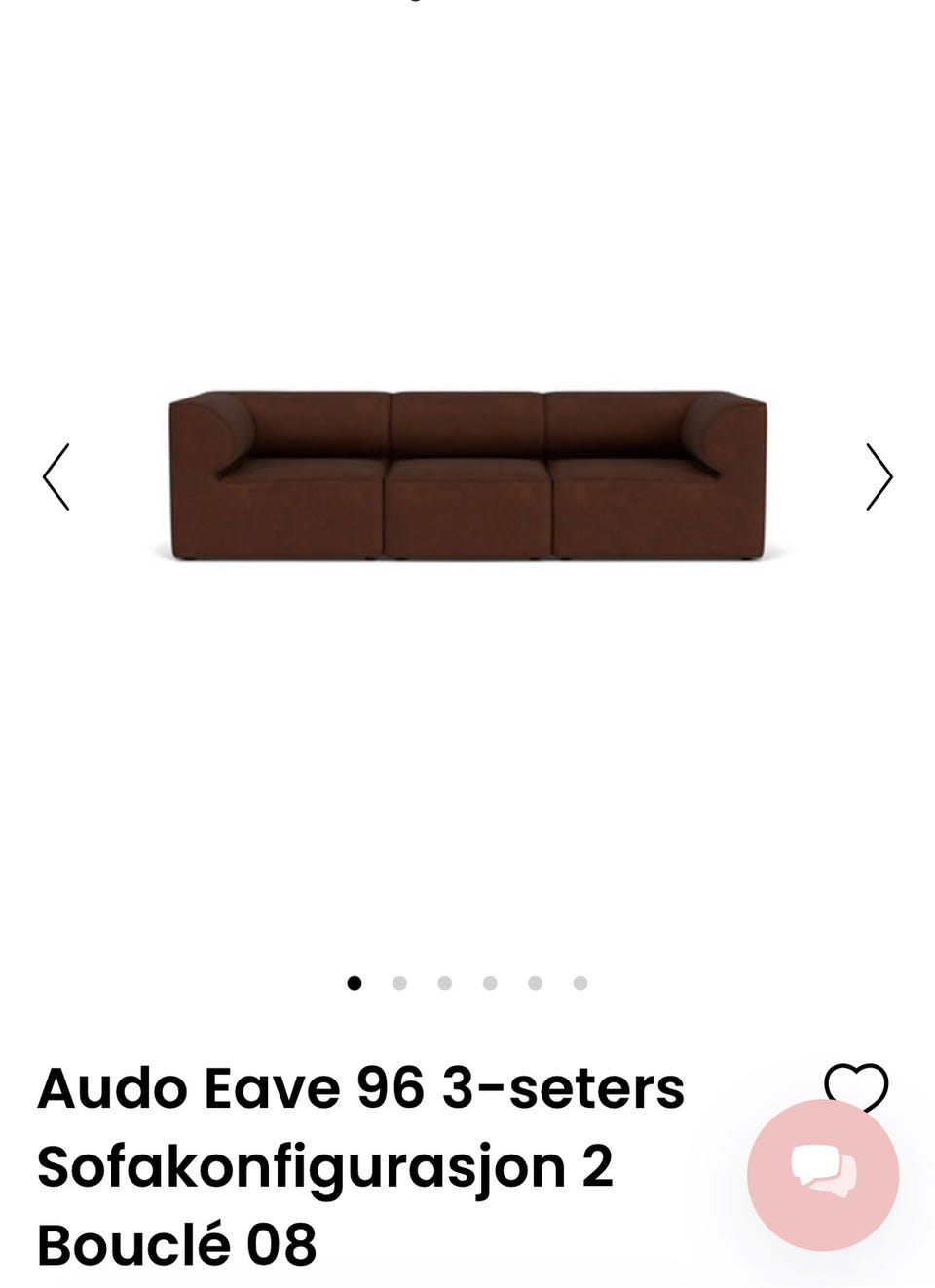Add the Audo Eave sofa to favorites
935x1288 pixels.
coord(856,1082)
